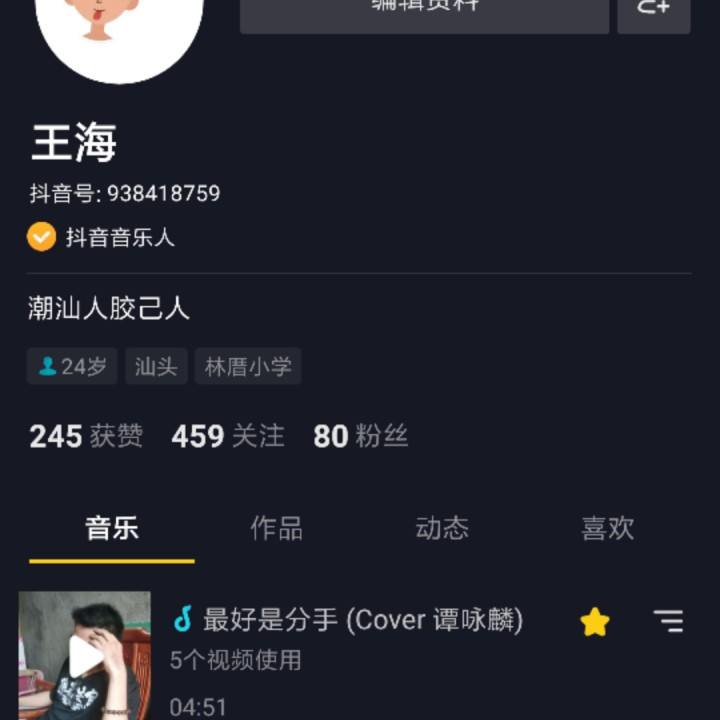Screen dimensions: 720x720
Task: Open the menu icon beside 最好是分手
Action: (x=668, y=622)
